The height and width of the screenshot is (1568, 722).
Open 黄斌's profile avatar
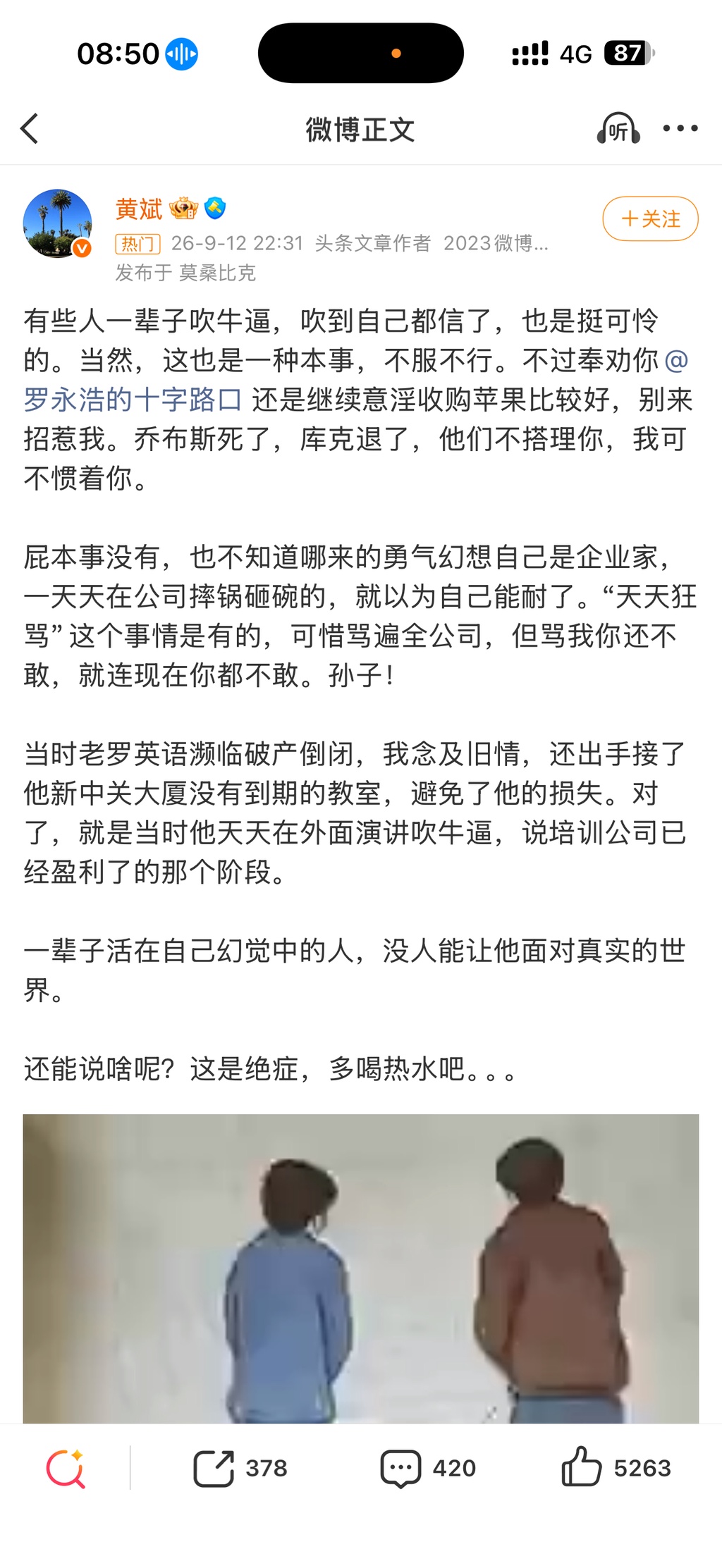point(58,223)
